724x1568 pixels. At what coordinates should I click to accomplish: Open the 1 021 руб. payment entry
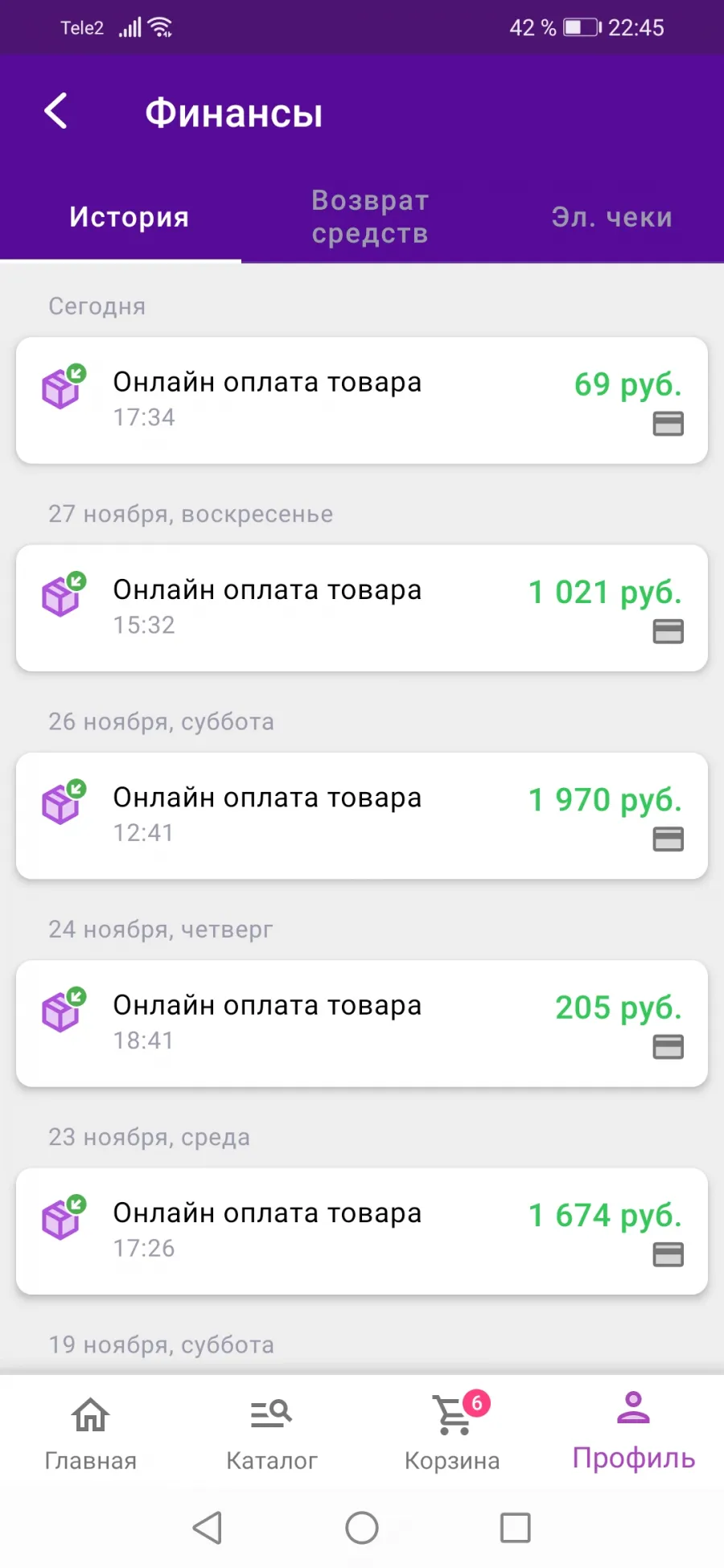point(362,608)
